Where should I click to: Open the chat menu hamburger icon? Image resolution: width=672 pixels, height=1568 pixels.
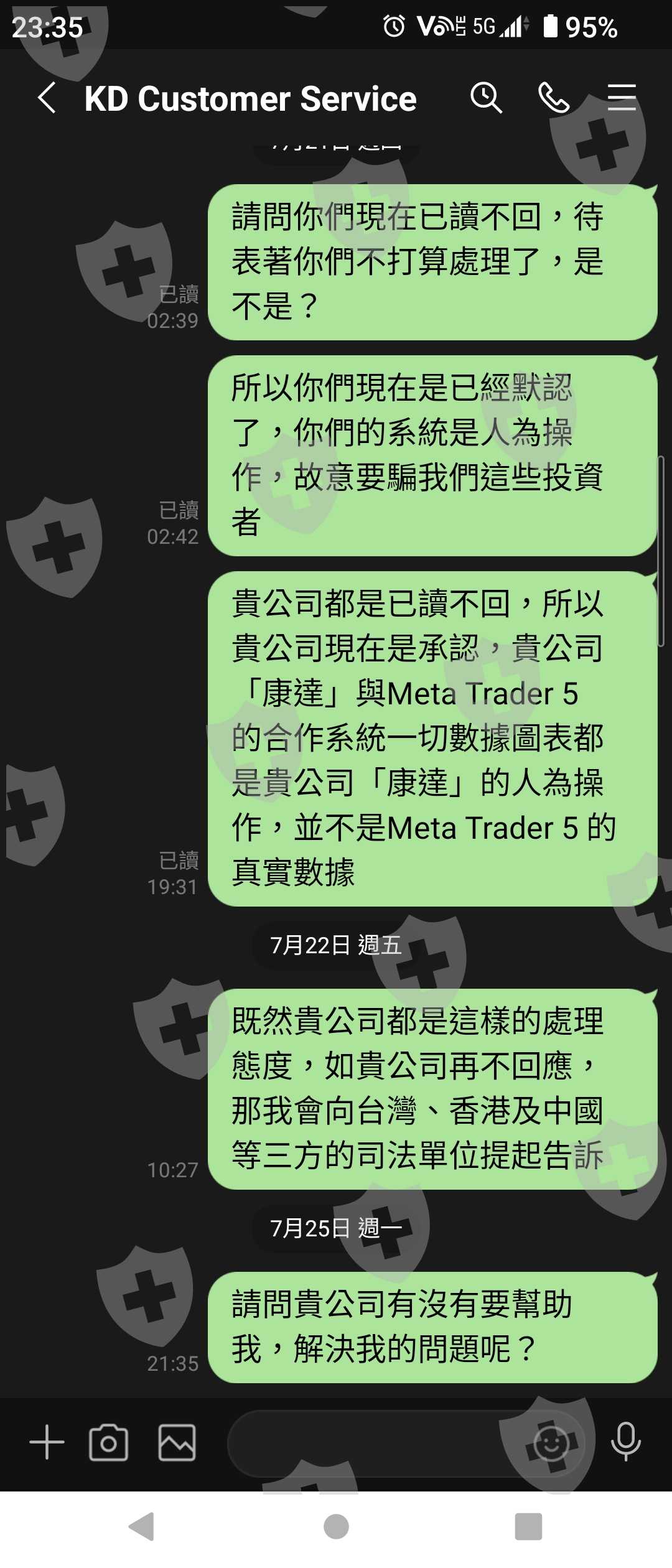622,98
